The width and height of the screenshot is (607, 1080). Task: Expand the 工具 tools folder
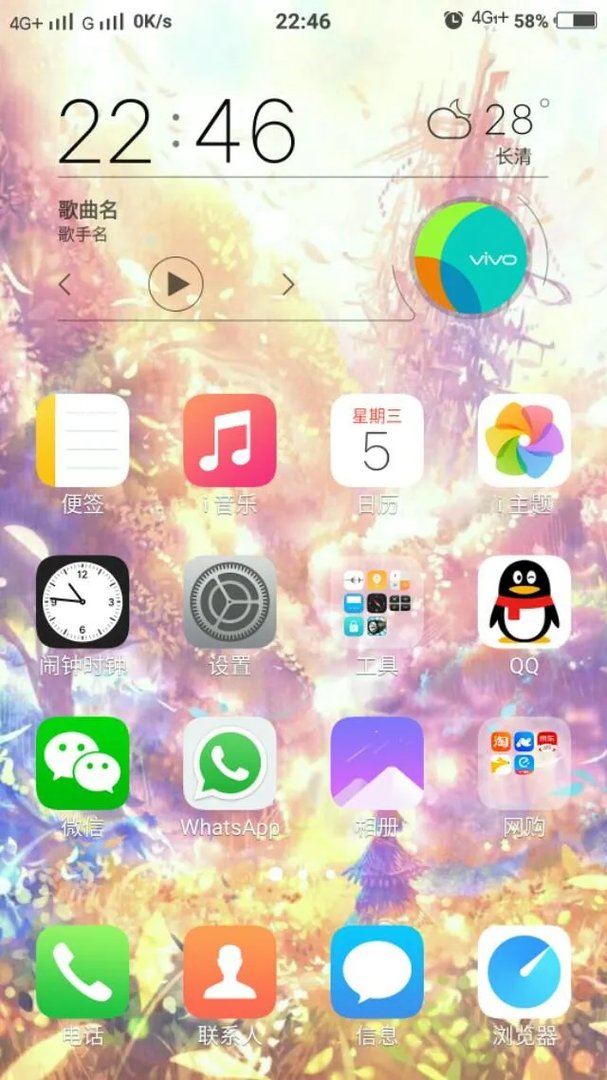pos(377,602)
